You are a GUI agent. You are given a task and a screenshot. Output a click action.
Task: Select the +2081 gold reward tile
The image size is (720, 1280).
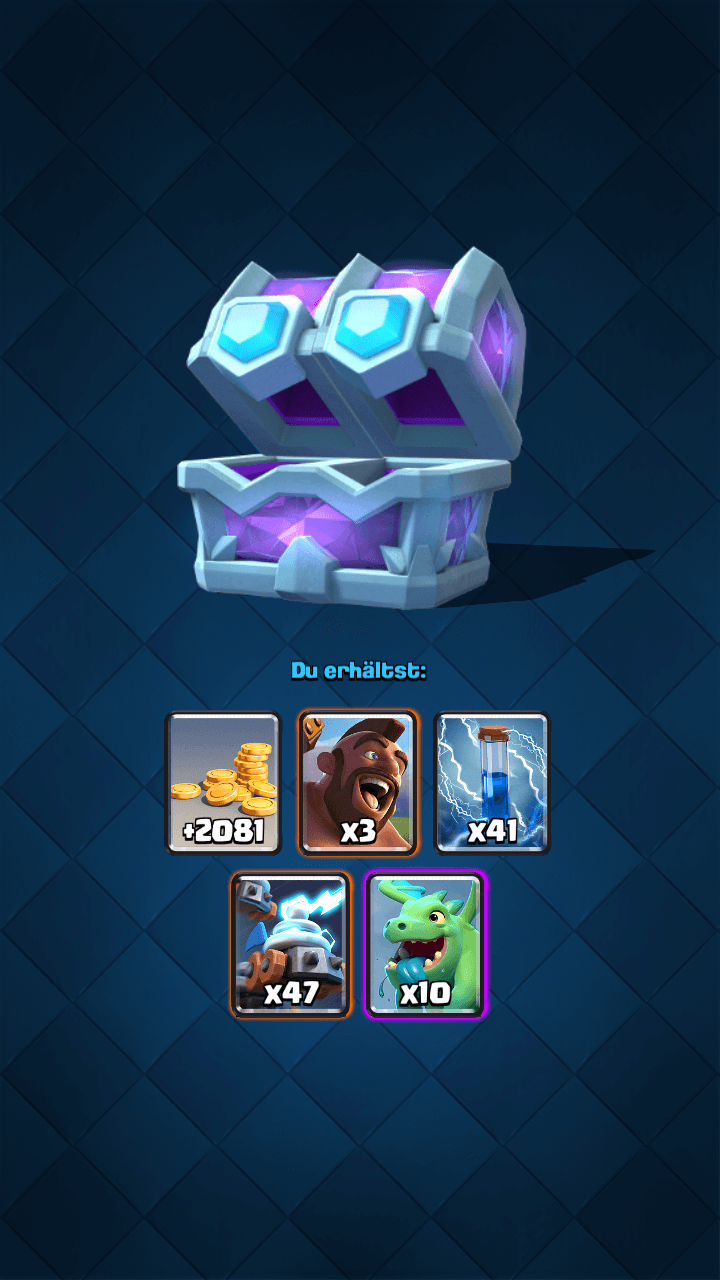(223, 783)
